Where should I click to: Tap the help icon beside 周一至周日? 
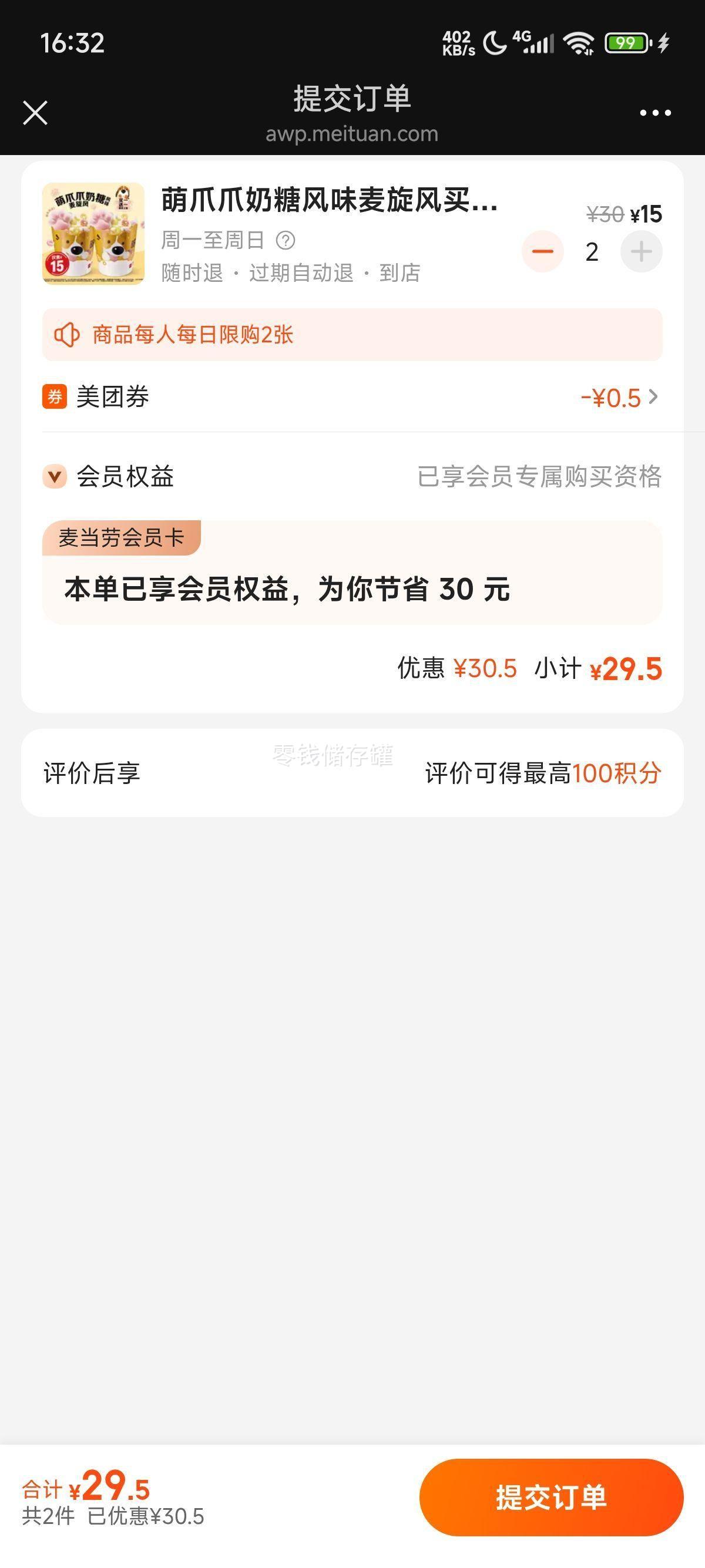(285, 240)
